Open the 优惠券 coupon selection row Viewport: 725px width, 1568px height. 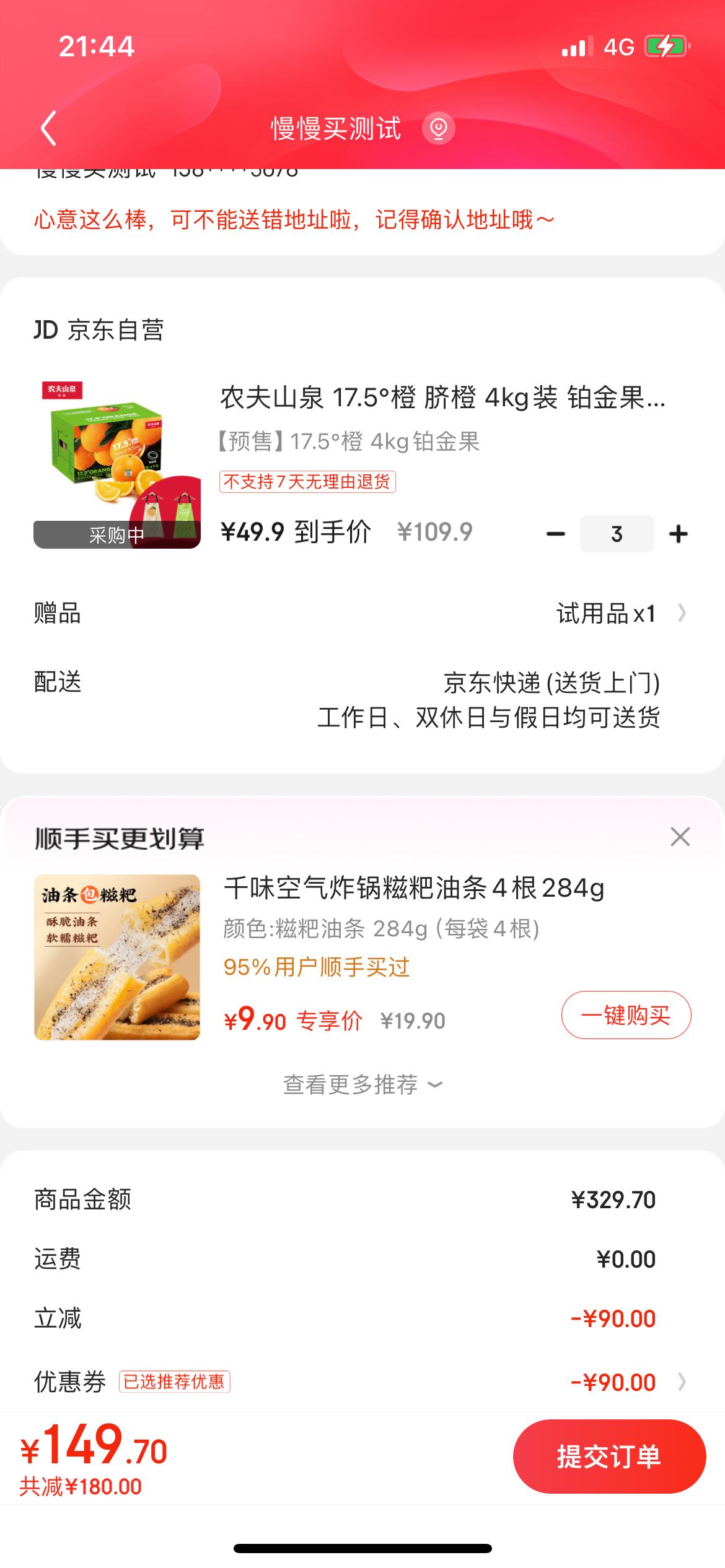362,1382
